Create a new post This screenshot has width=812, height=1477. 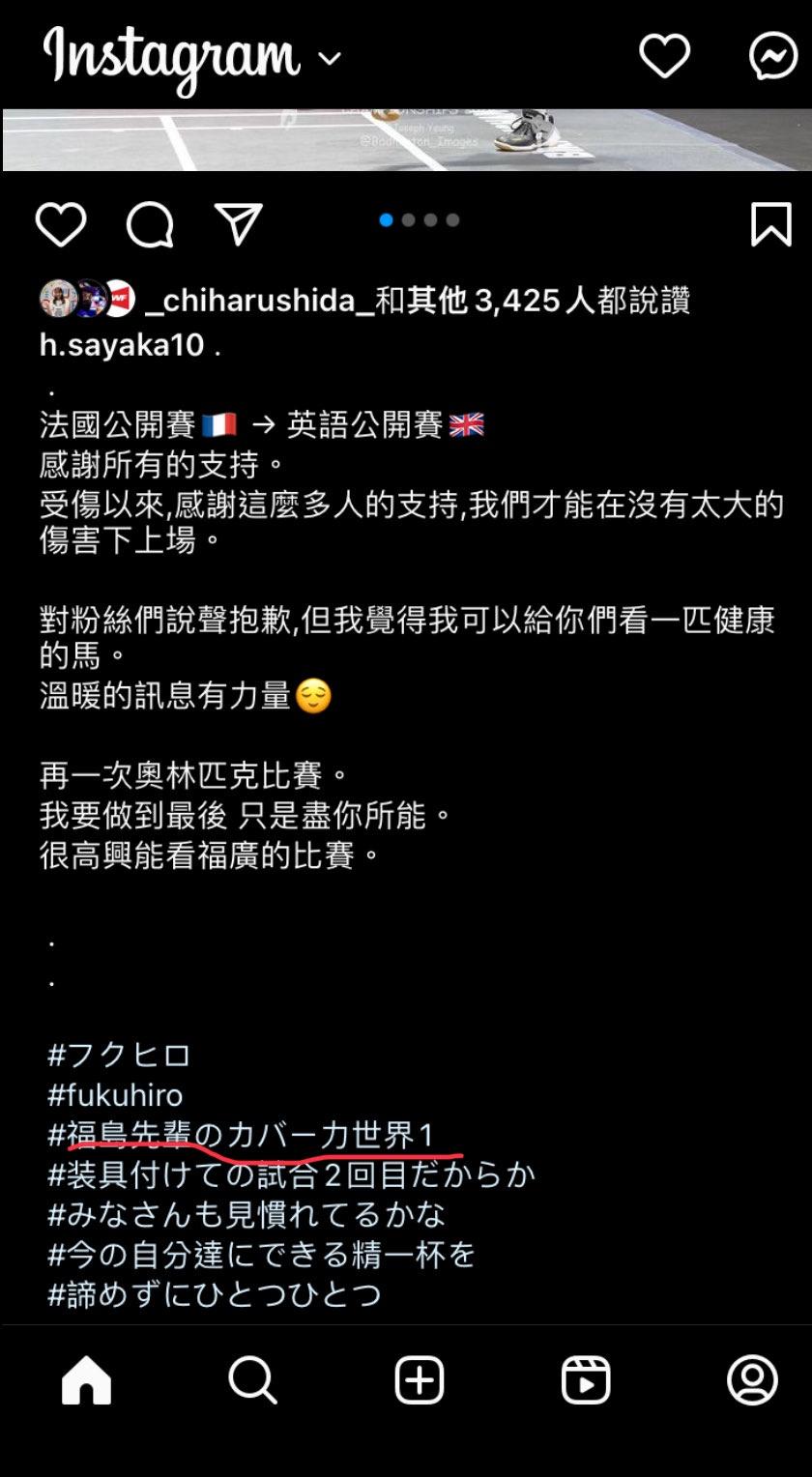coord(420,1380)
